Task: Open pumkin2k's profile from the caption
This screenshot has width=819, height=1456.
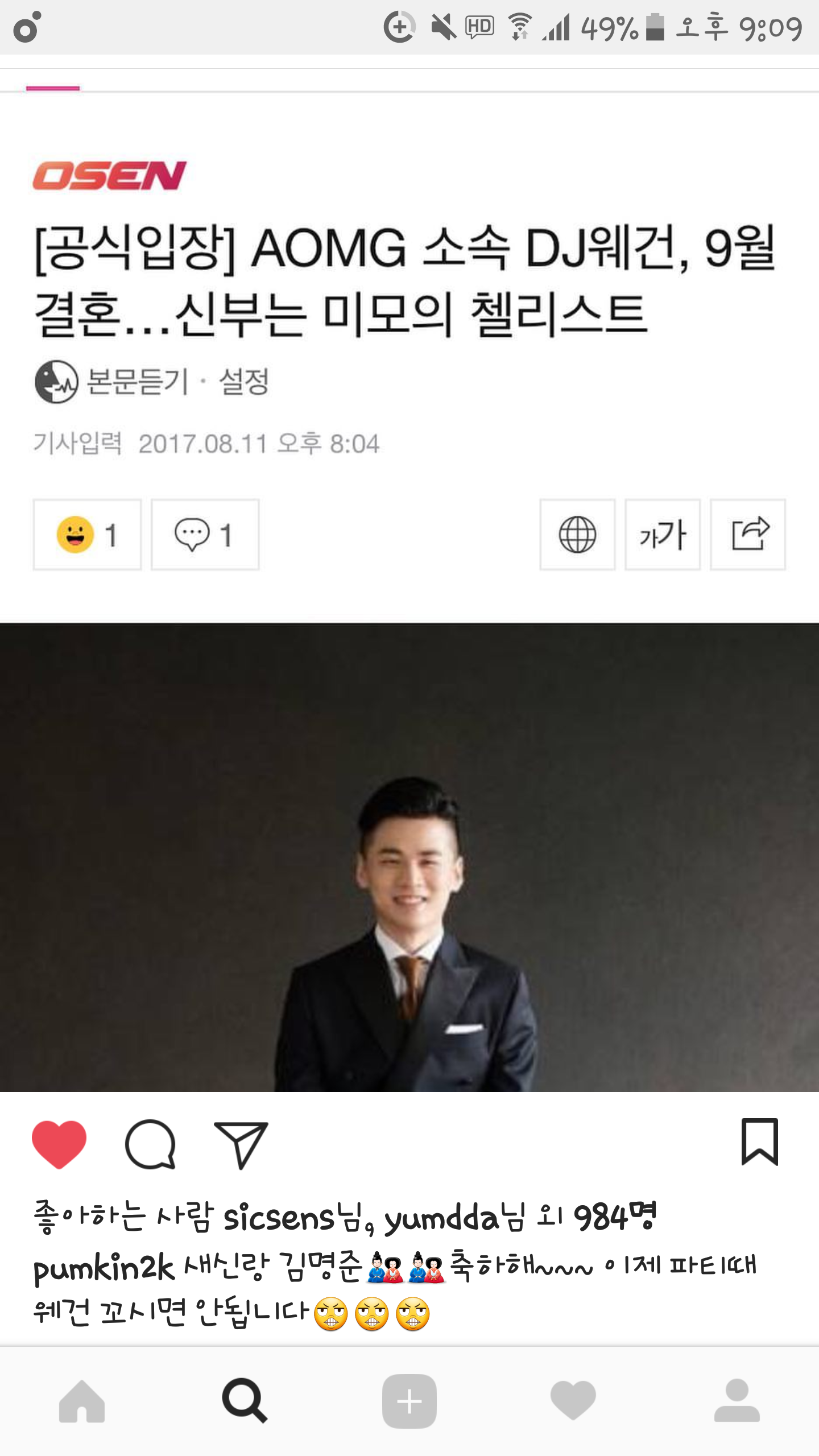Action: [103, 1267]
